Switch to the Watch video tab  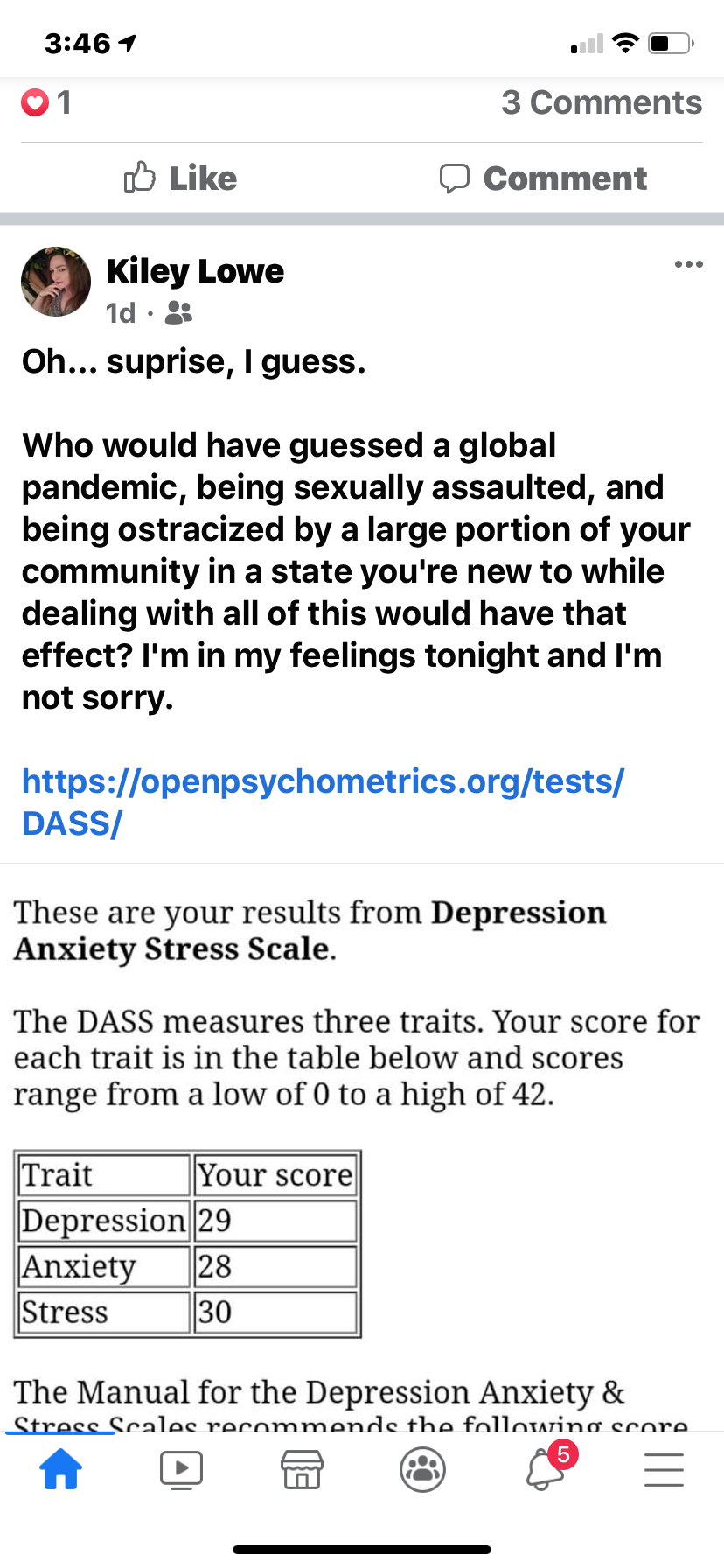[181, 1469]
